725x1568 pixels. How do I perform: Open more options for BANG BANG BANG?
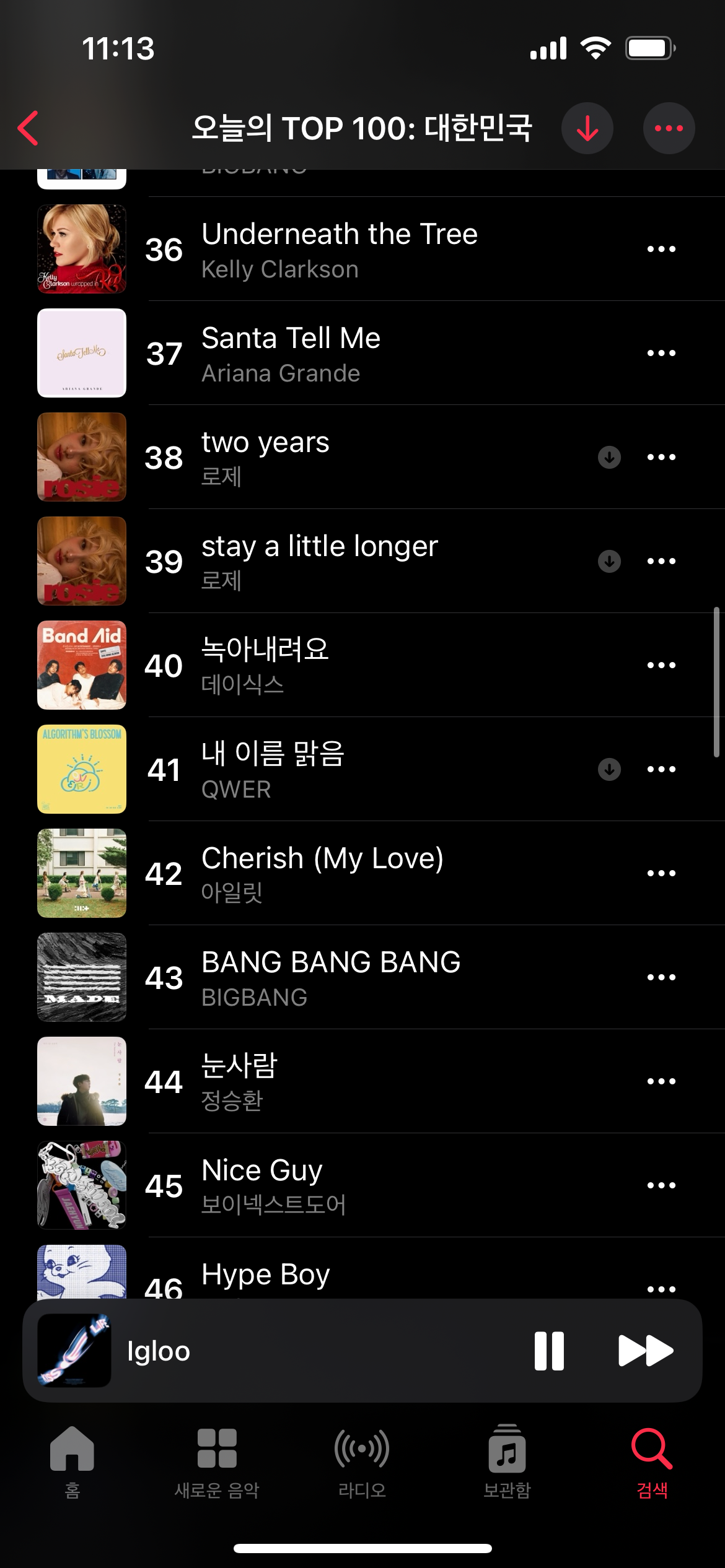coord(661,977)
